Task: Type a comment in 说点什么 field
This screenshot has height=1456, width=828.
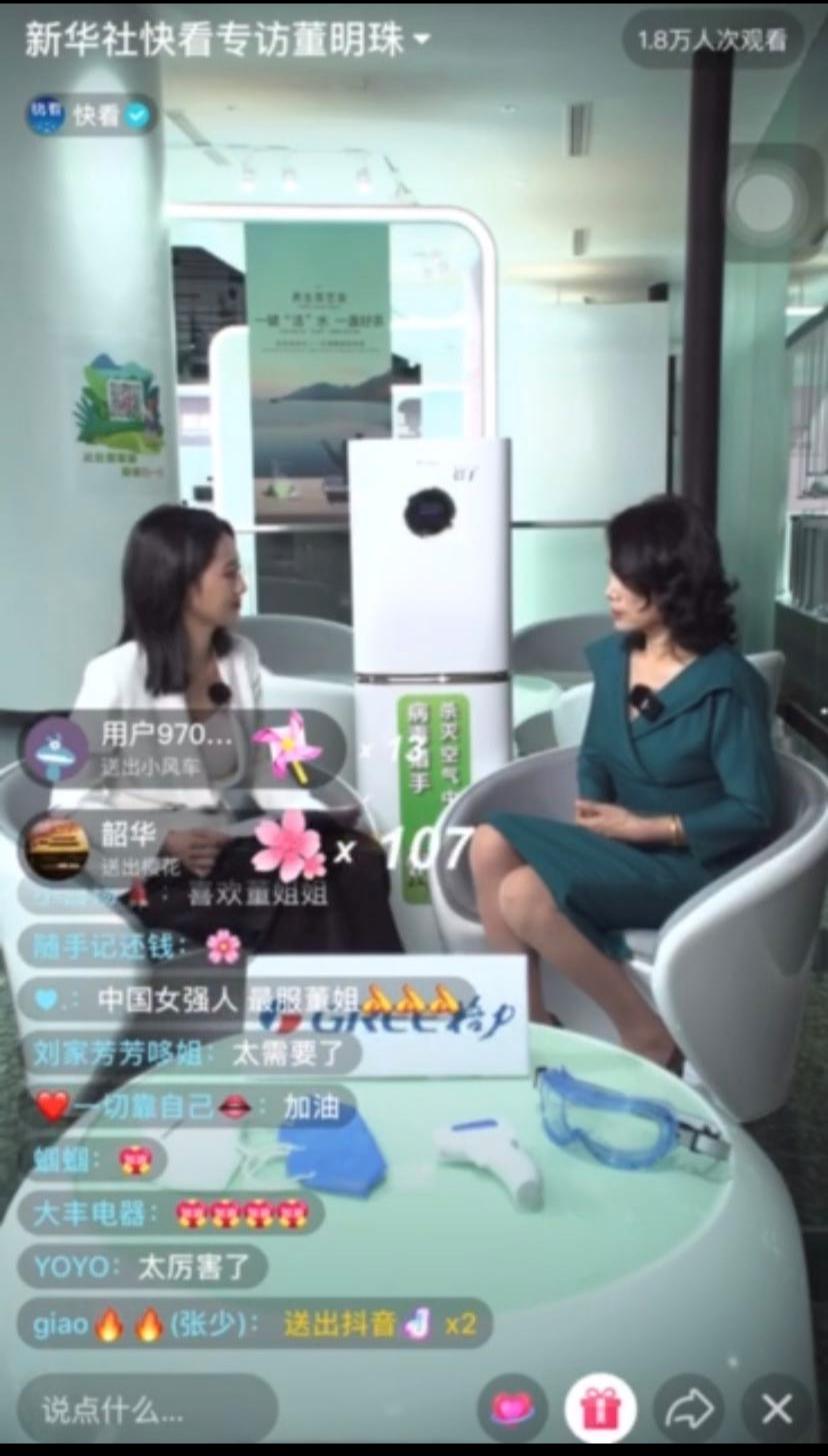Action: pos(148,1409)
